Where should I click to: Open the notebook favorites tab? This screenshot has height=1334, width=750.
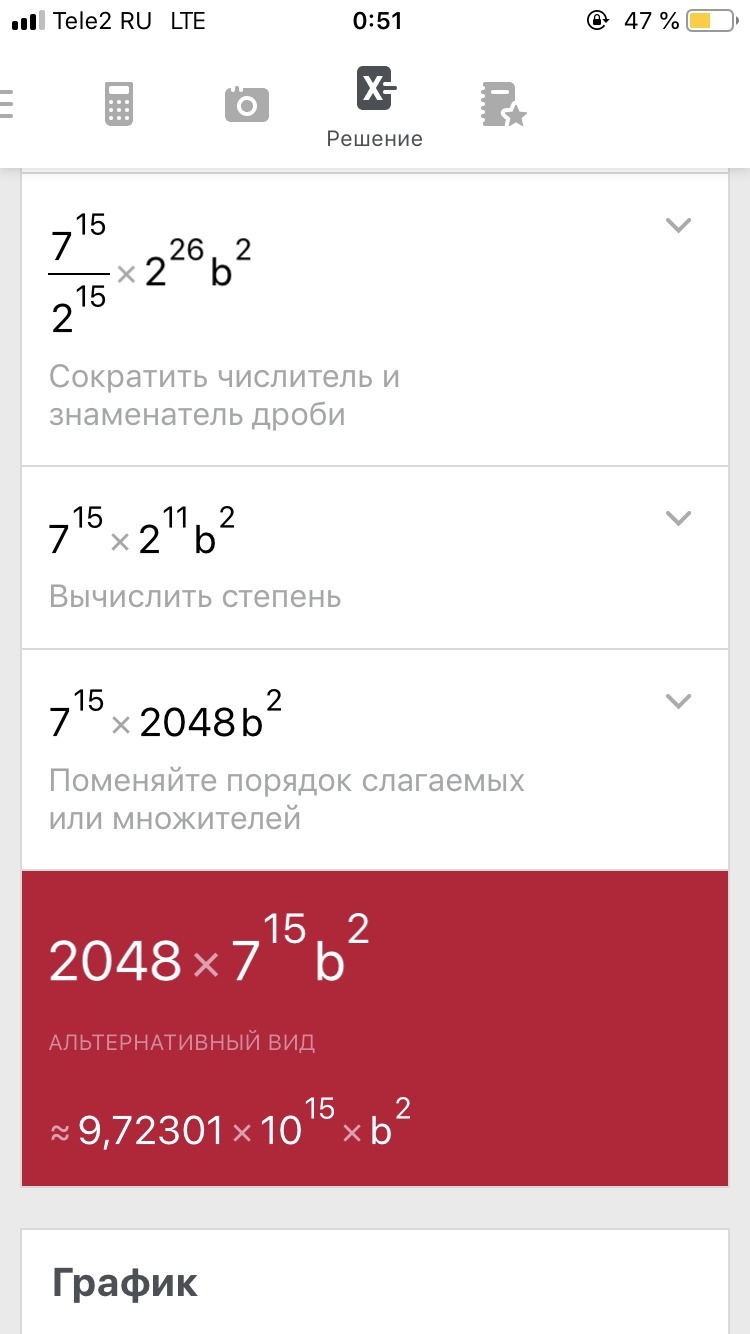(502, 103)
